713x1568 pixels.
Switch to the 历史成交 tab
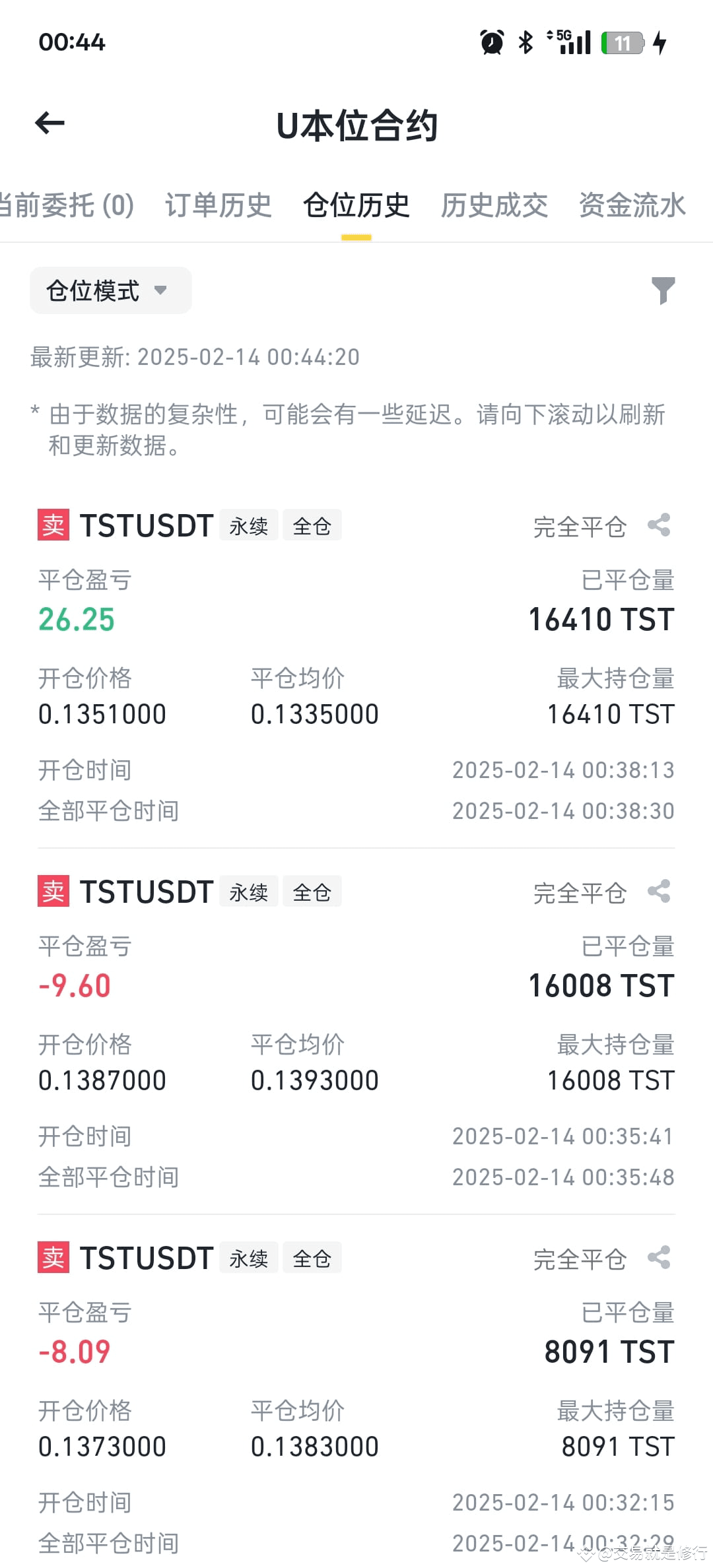pyautogui.click(x=494, y=205)
